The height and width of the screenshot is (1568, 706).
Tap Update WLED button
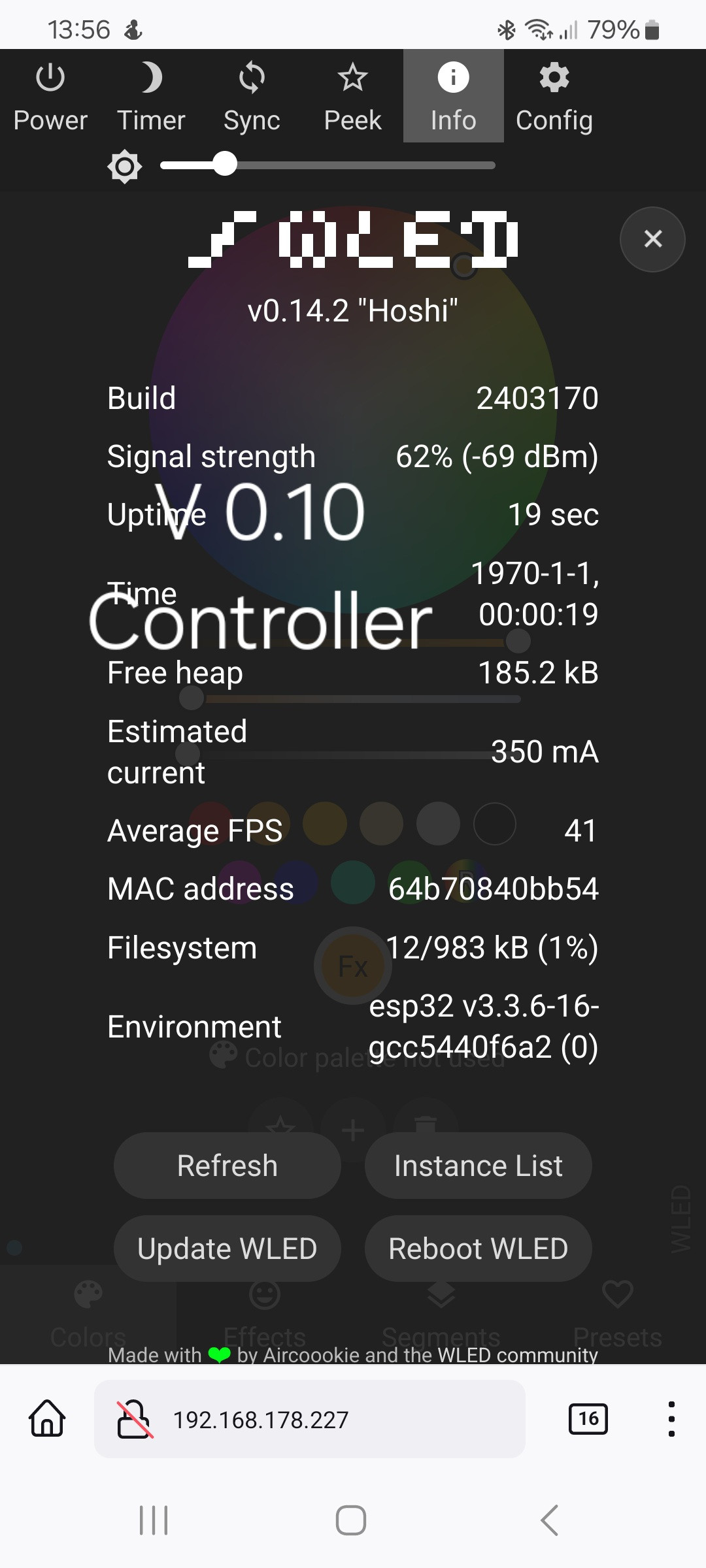(x=227, y=1249)
